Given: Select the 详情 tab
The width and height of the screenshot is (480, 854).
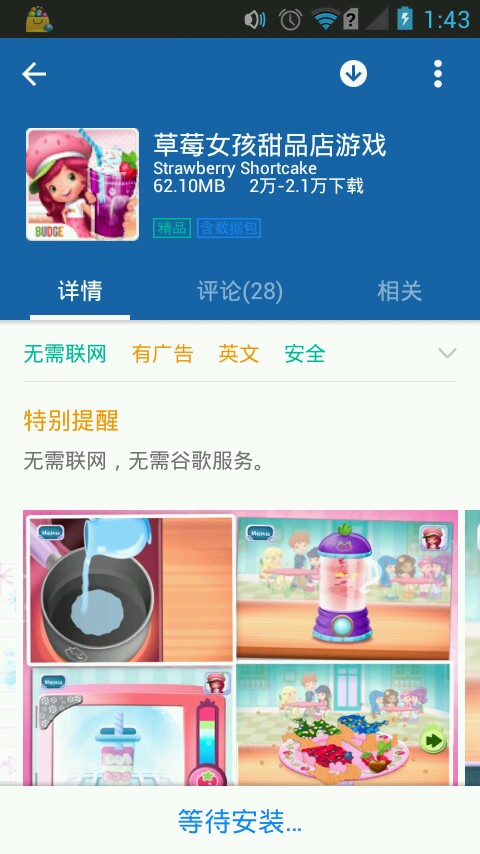Looking at the screenshot, I should (80, 291).
